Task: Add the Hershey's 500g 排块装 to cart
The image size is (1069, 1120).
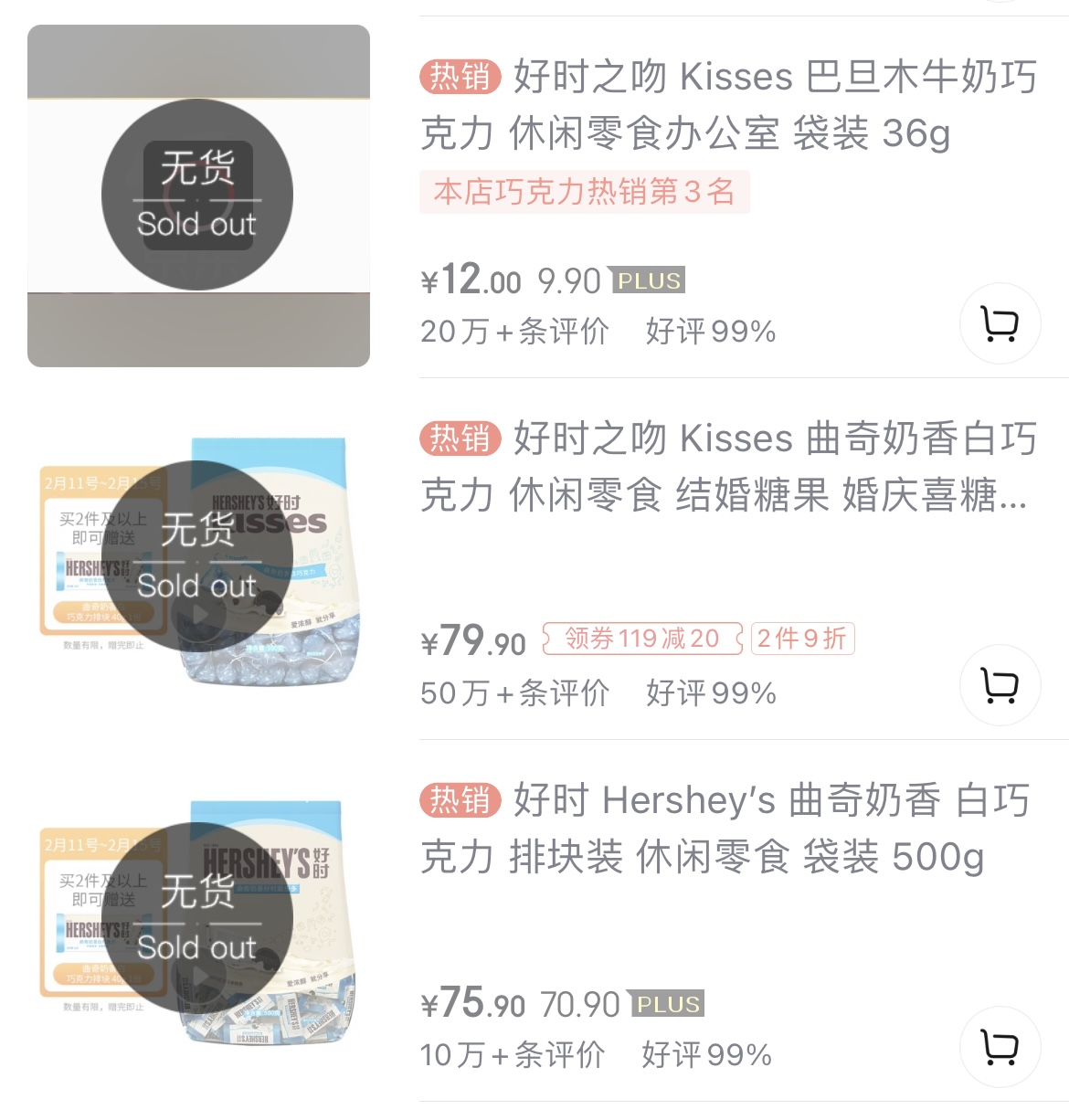Action: coord(1001,1049)
